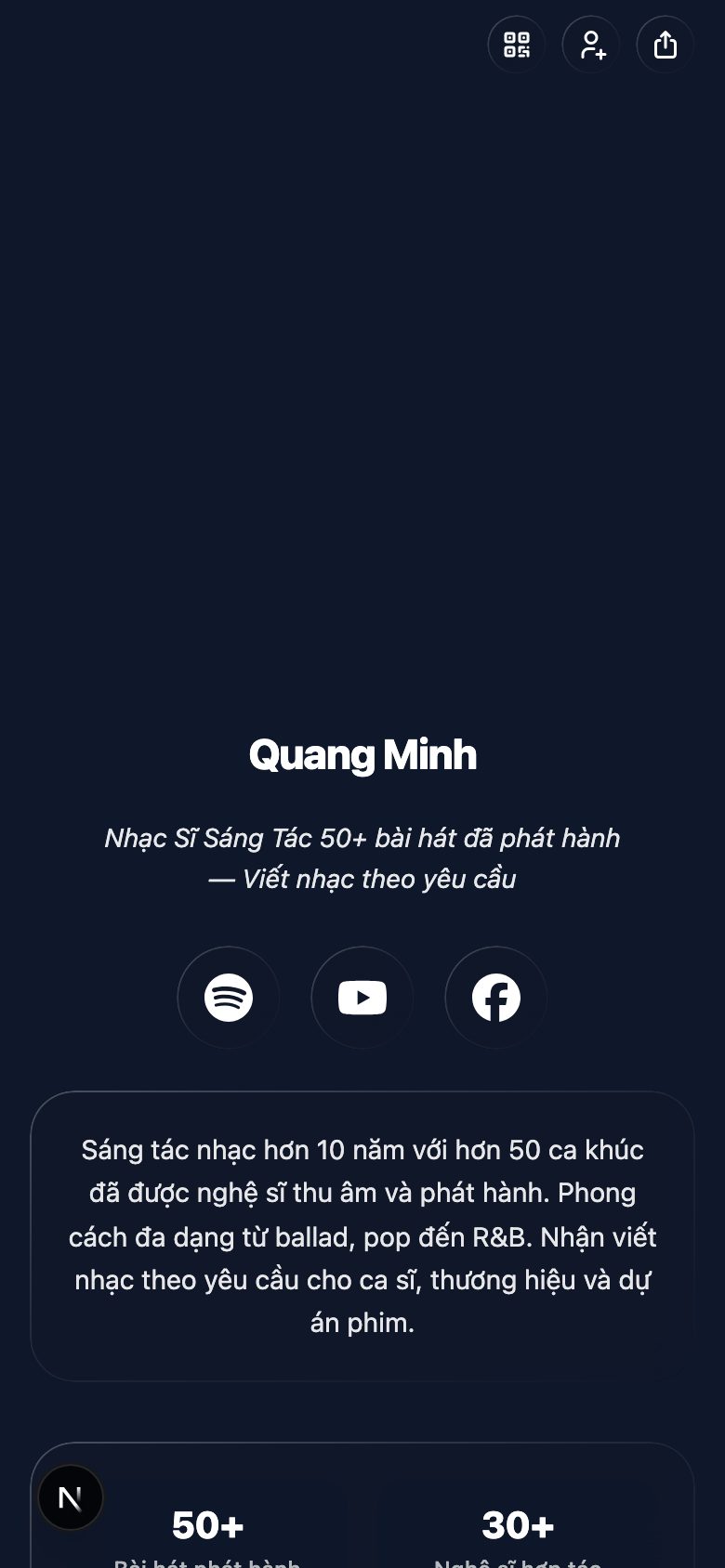Screen dimensions: 725x1568
Task: Tap the person-plus save contact icon
Action: click(x=590, y=44)
